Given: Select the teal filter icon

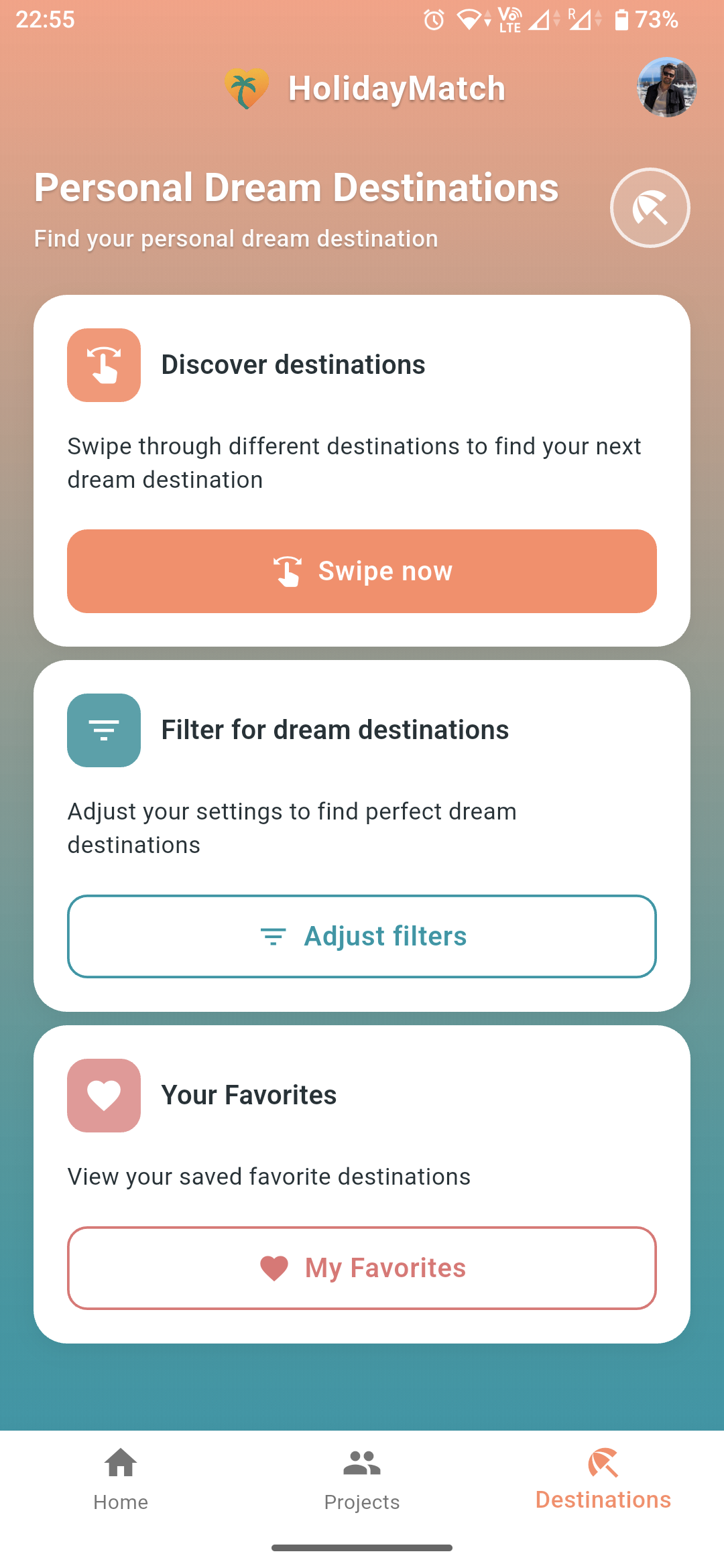Looking at the screenshot, I should [x=104, y=730].
